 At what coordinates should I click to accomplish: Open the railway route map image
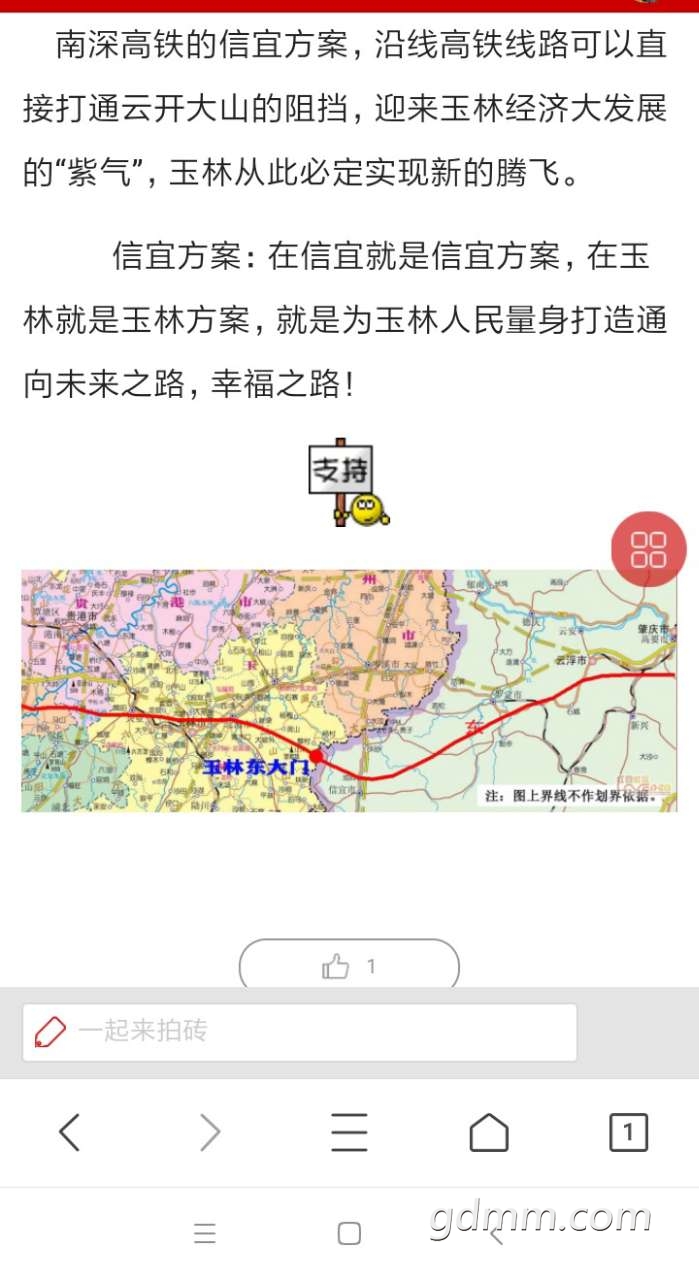tap(349, 690)
